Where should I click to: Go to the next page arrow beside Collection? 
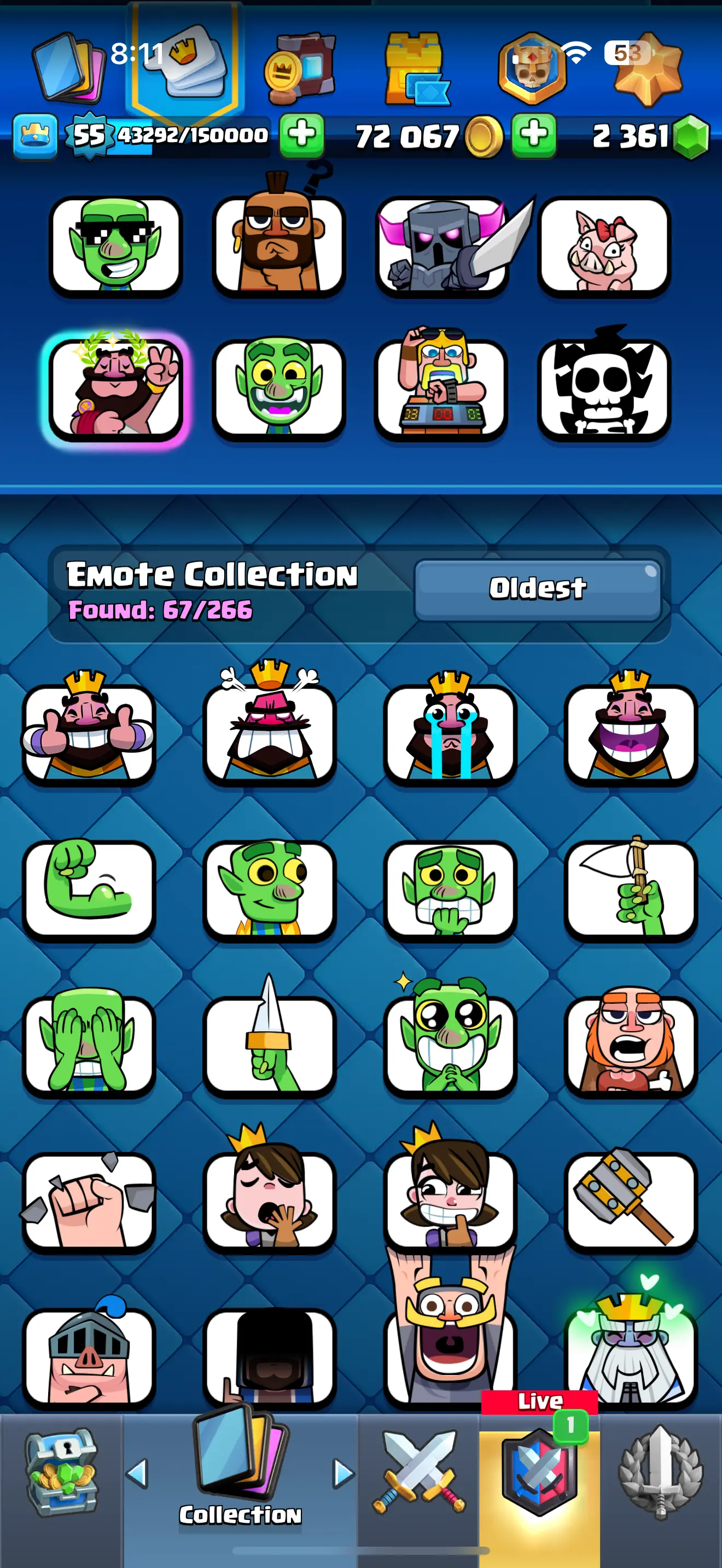tap(343, 1473)
